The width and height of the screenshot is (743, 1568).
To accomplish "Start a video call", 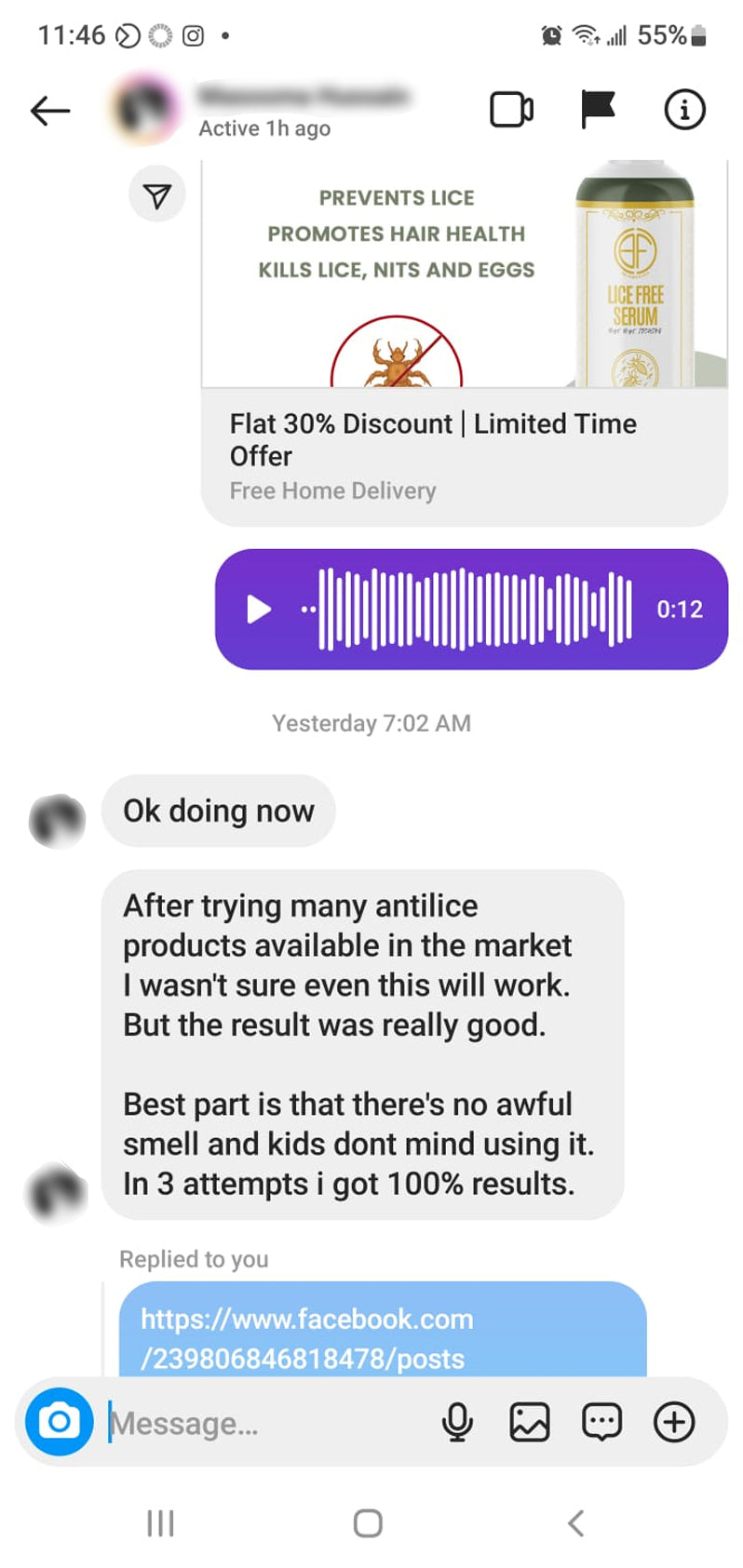I will (511, 110).
